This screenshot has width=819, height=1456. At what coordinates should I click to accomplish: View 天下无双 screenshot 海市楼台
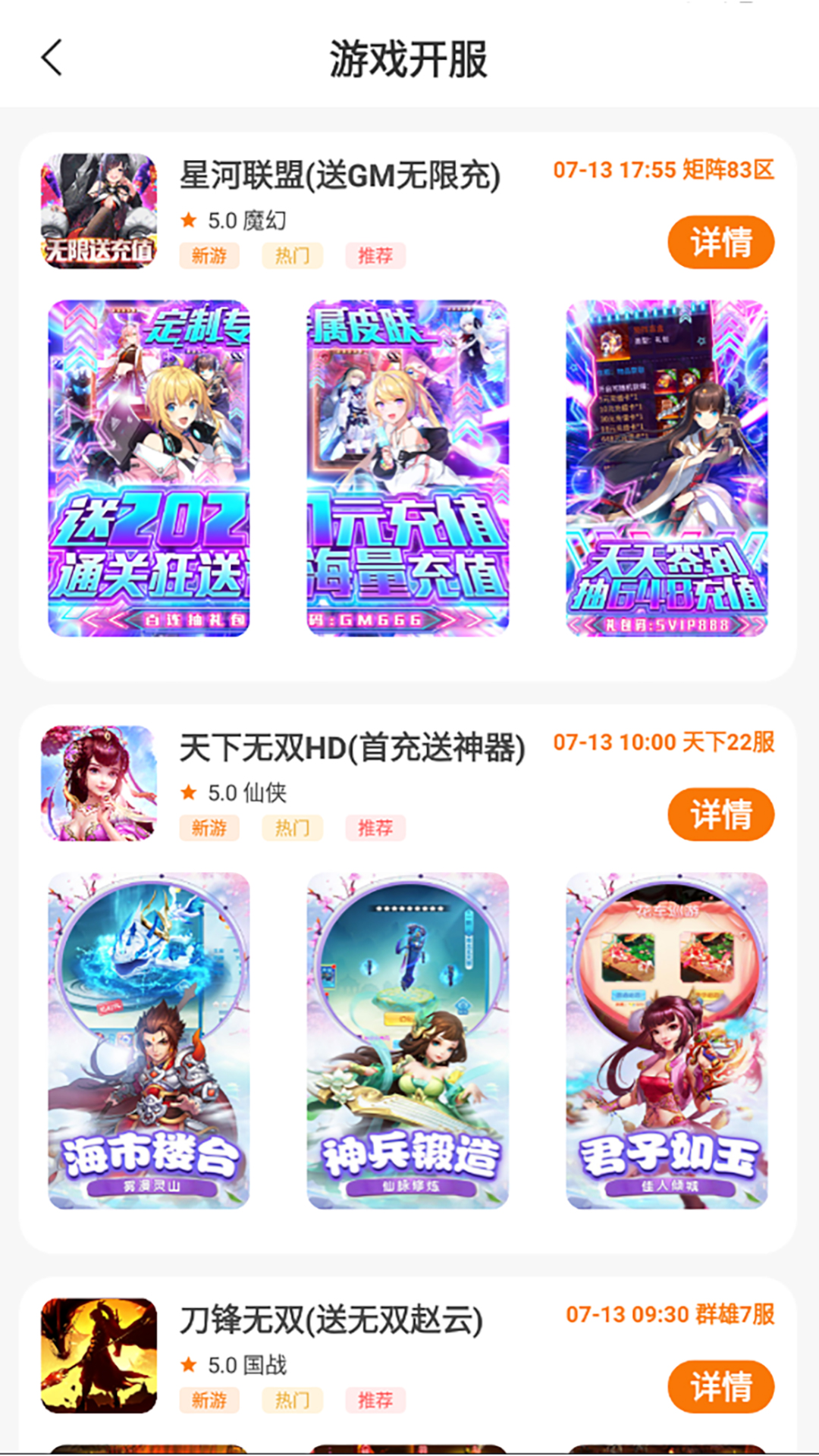149,1040
